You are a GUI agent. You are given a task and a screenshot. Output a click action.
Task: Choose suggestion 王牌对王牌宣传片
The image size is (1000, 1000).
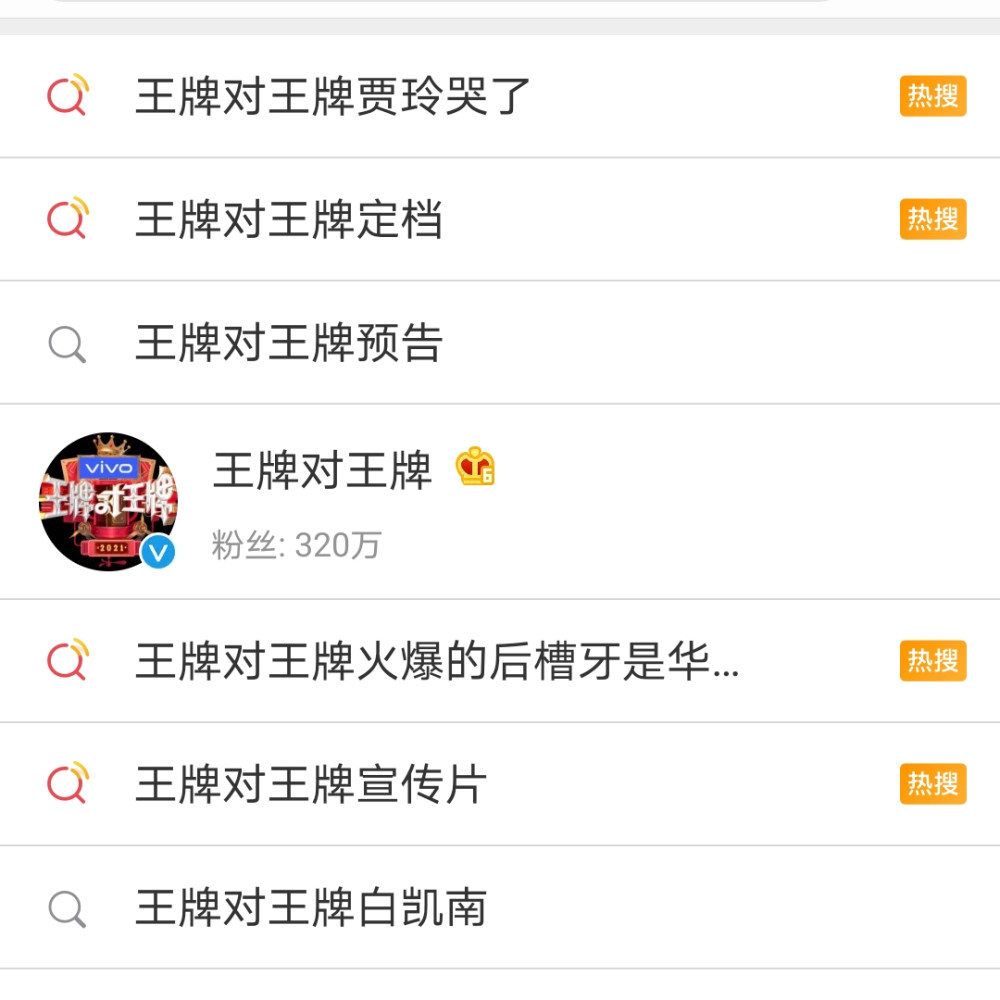(311, 785)
